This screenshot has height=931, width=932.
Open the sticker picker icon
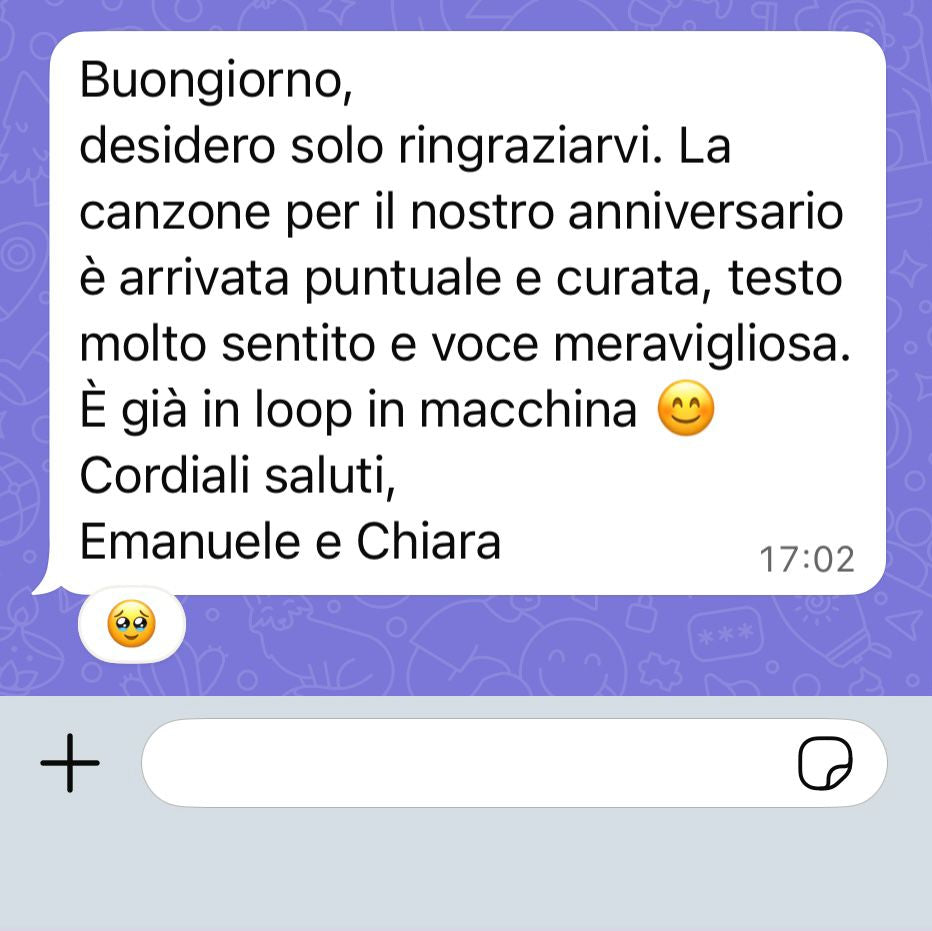pos(825,764)
